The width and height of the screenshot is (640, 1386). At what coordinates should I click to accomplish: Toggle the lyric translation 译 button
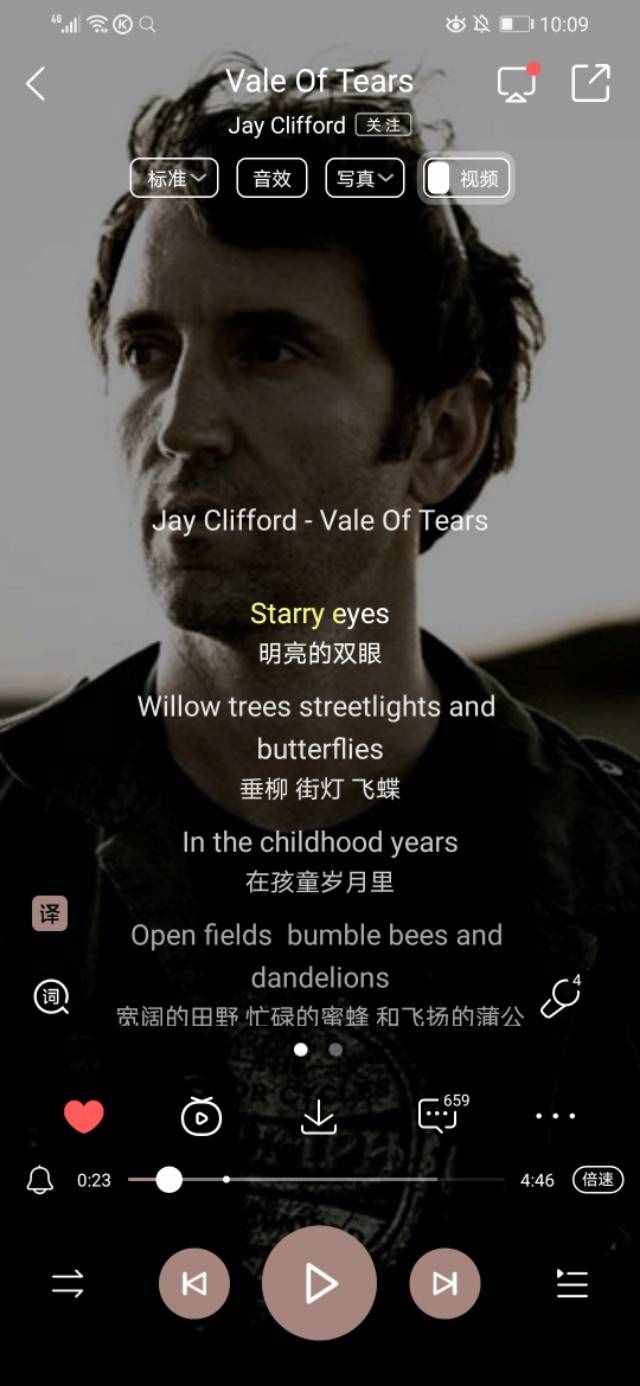50,913
